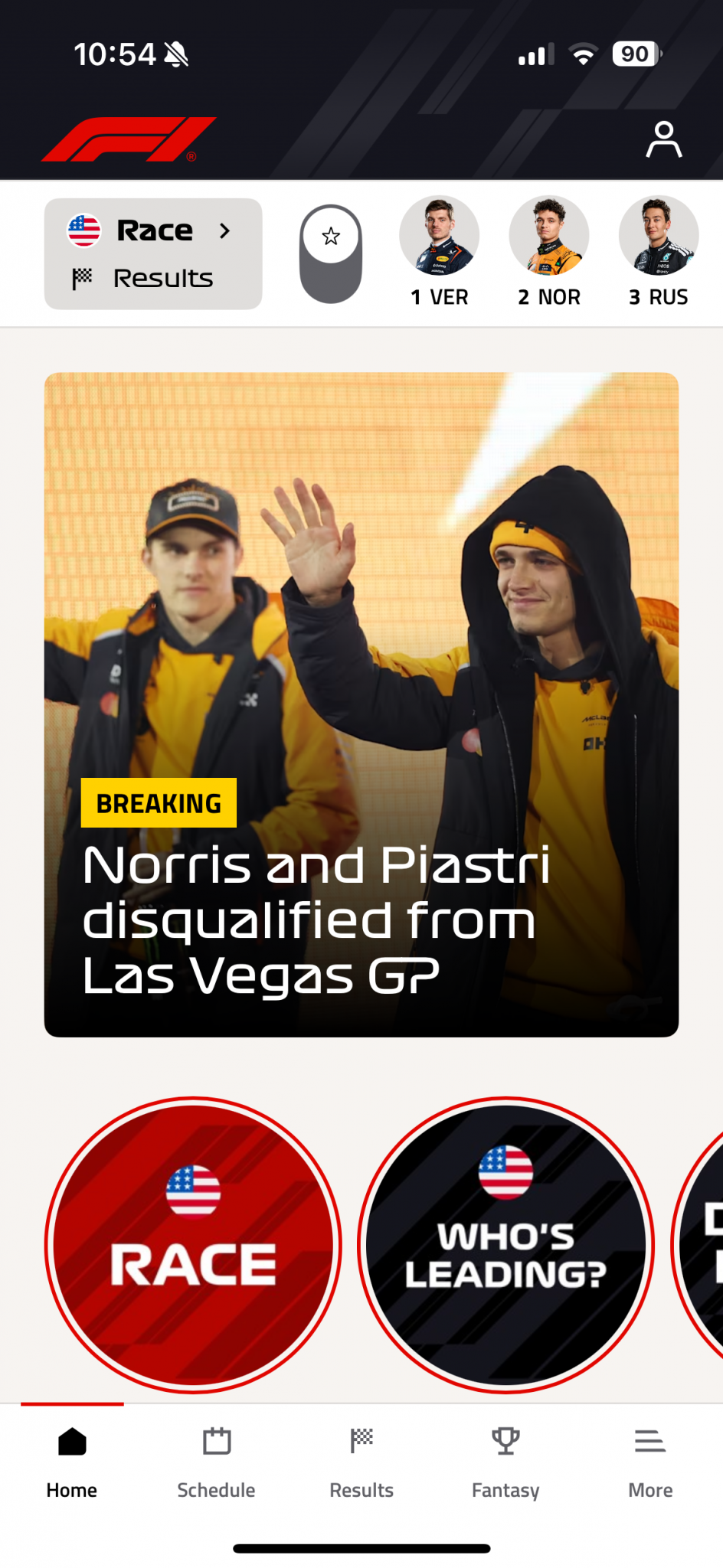Open the user profile icon
Screen dimensions: 723x1568
663,140
